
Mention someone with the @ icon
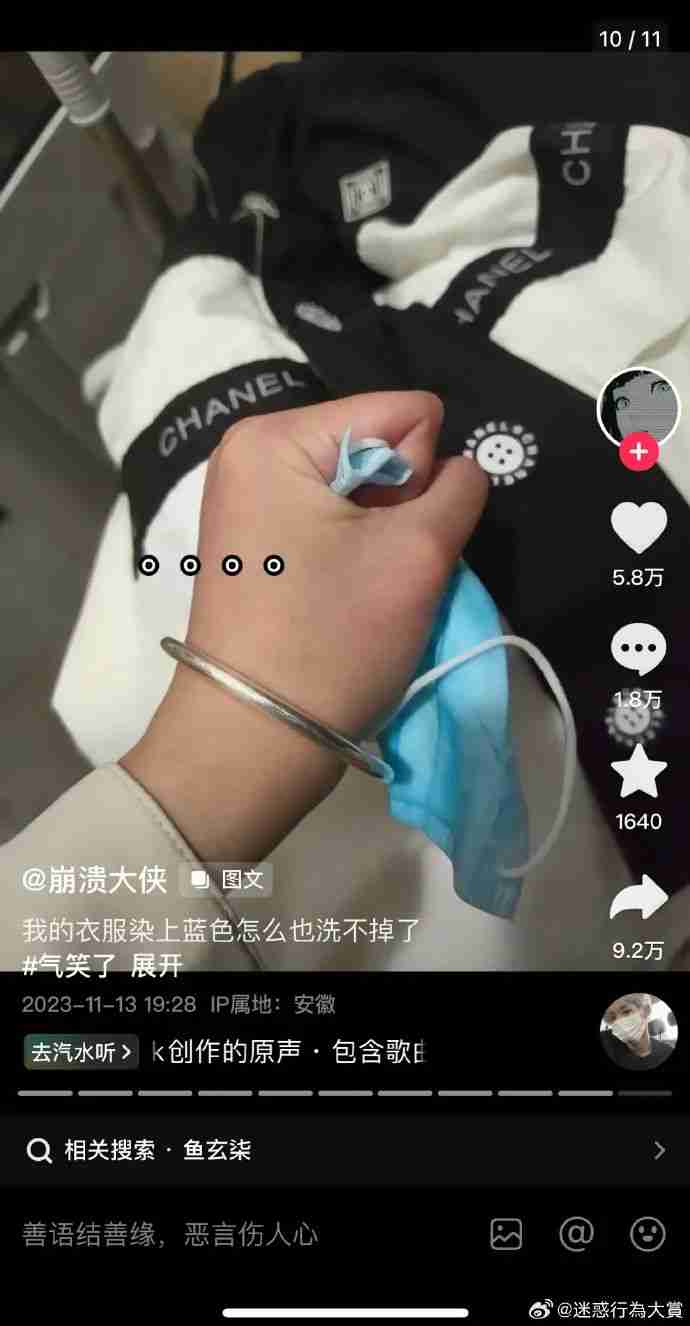[x=577, y=1234]
